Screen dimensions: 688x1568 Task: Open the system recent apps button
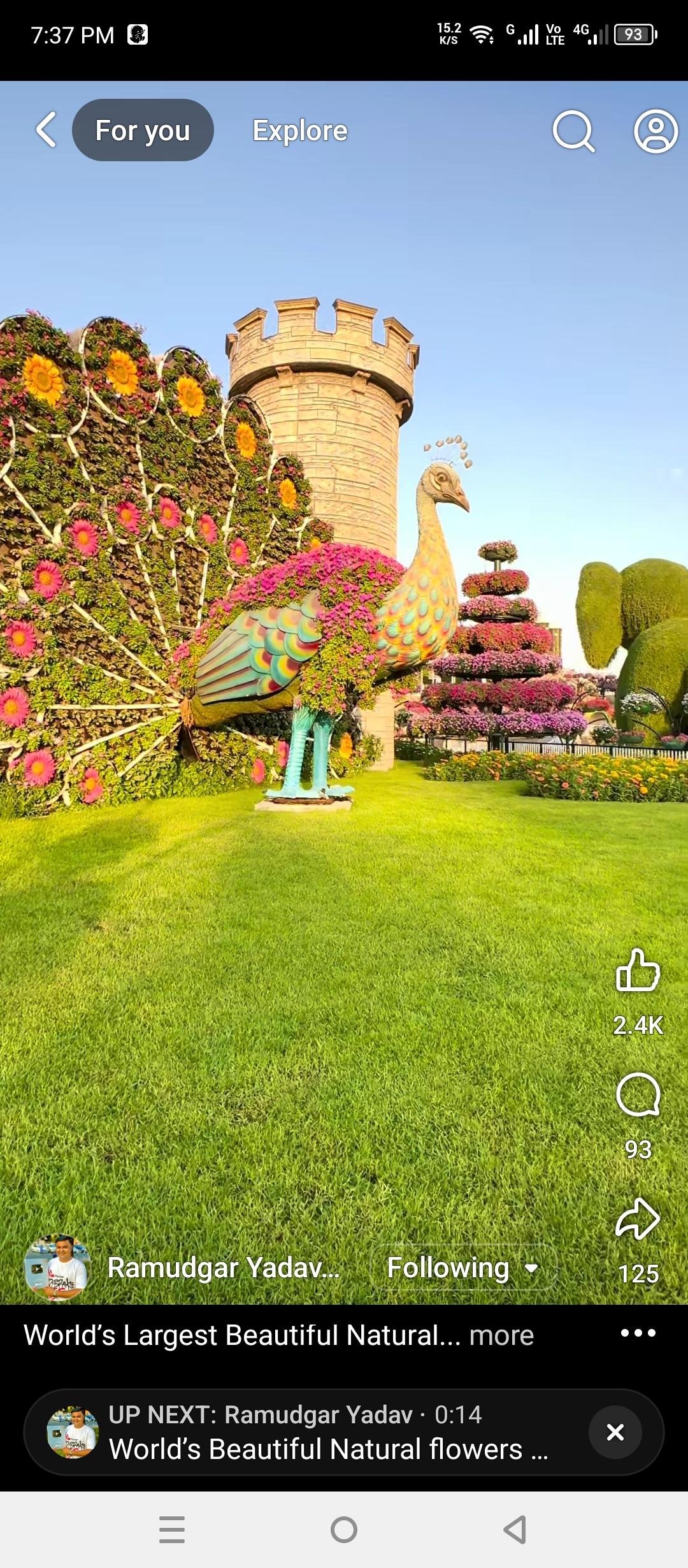coord(172,1530)
